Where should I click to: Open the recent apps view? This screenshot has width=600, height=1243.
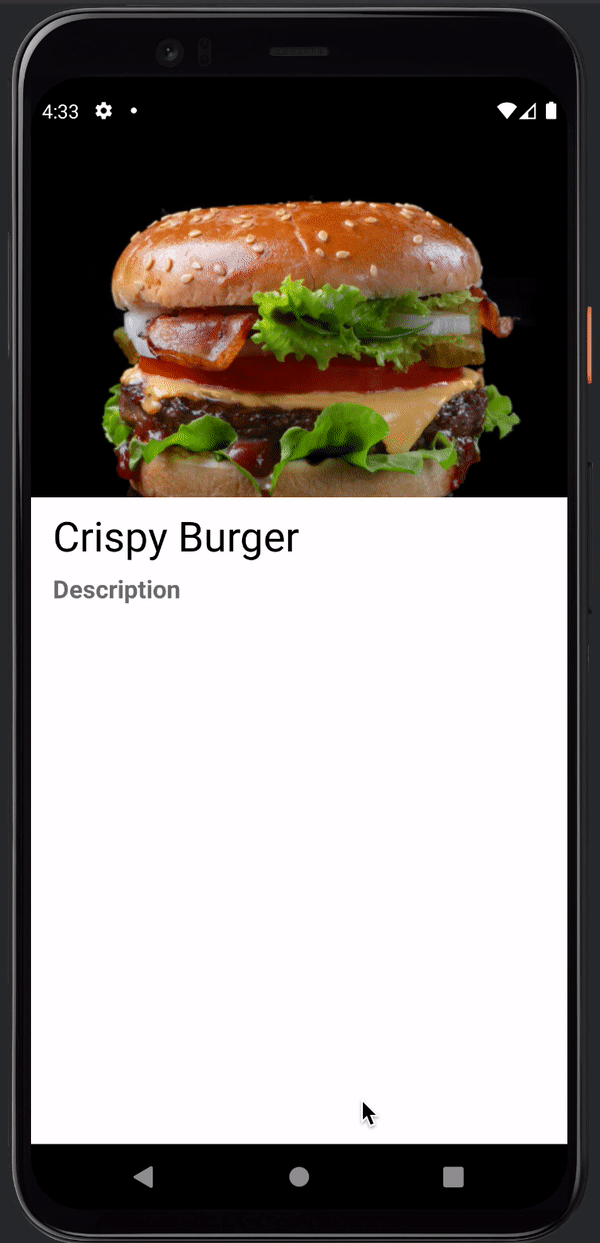tap(453, 1177)
